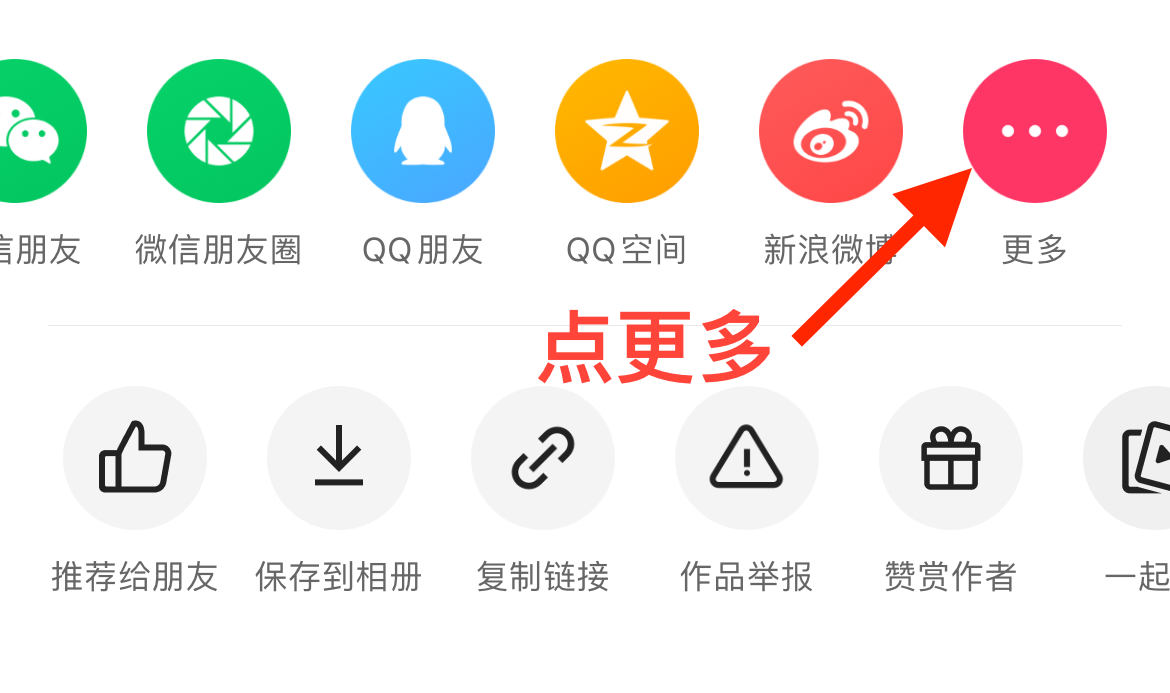This screenshot has width=1170, height=693.
Task: Tap 推荐给朋友 thumbs-up option
Action: (x=135, y=458)
